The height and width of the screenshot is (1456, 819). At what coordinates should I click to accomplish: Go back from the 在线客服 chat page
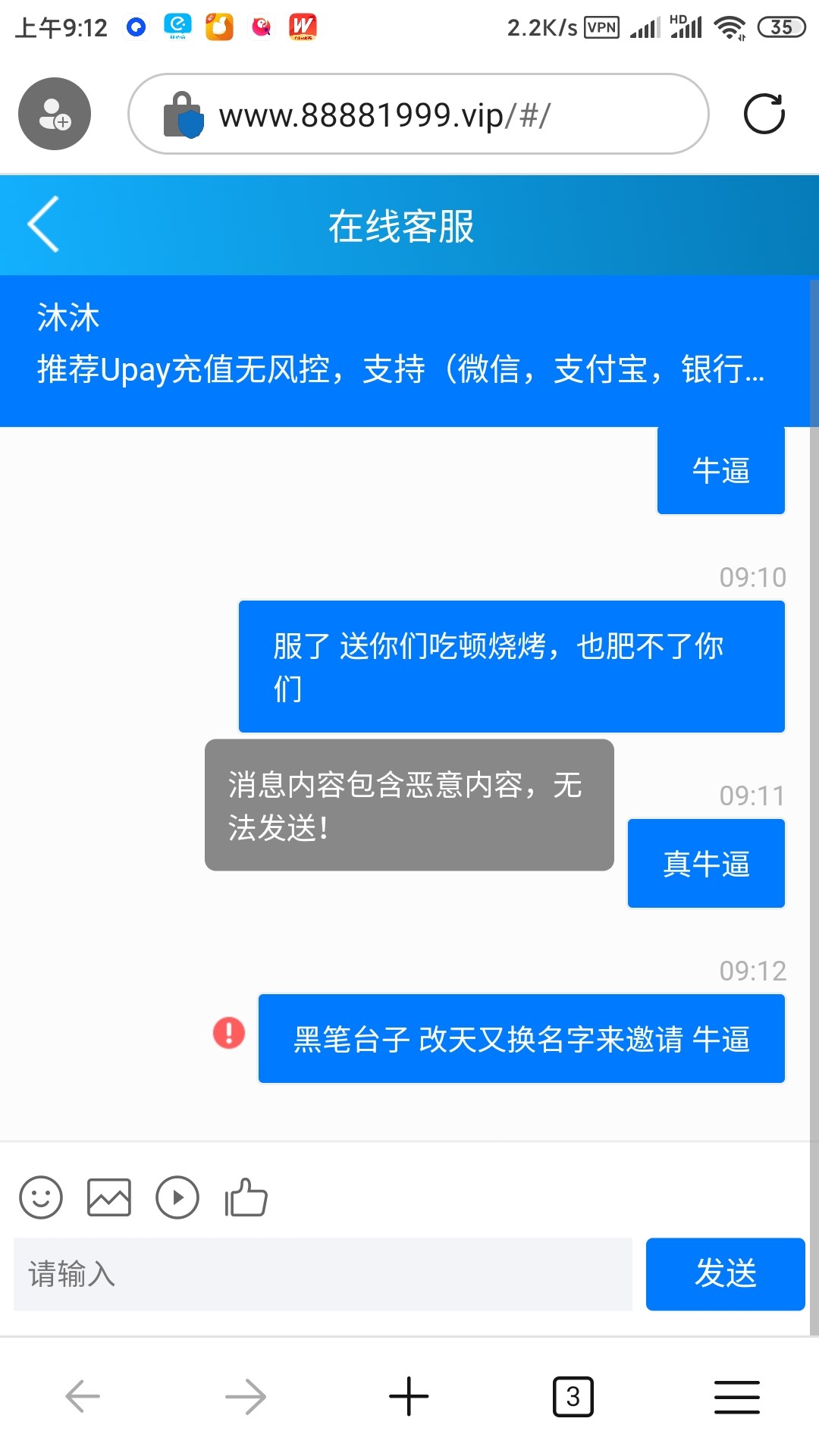click(44, 224)
